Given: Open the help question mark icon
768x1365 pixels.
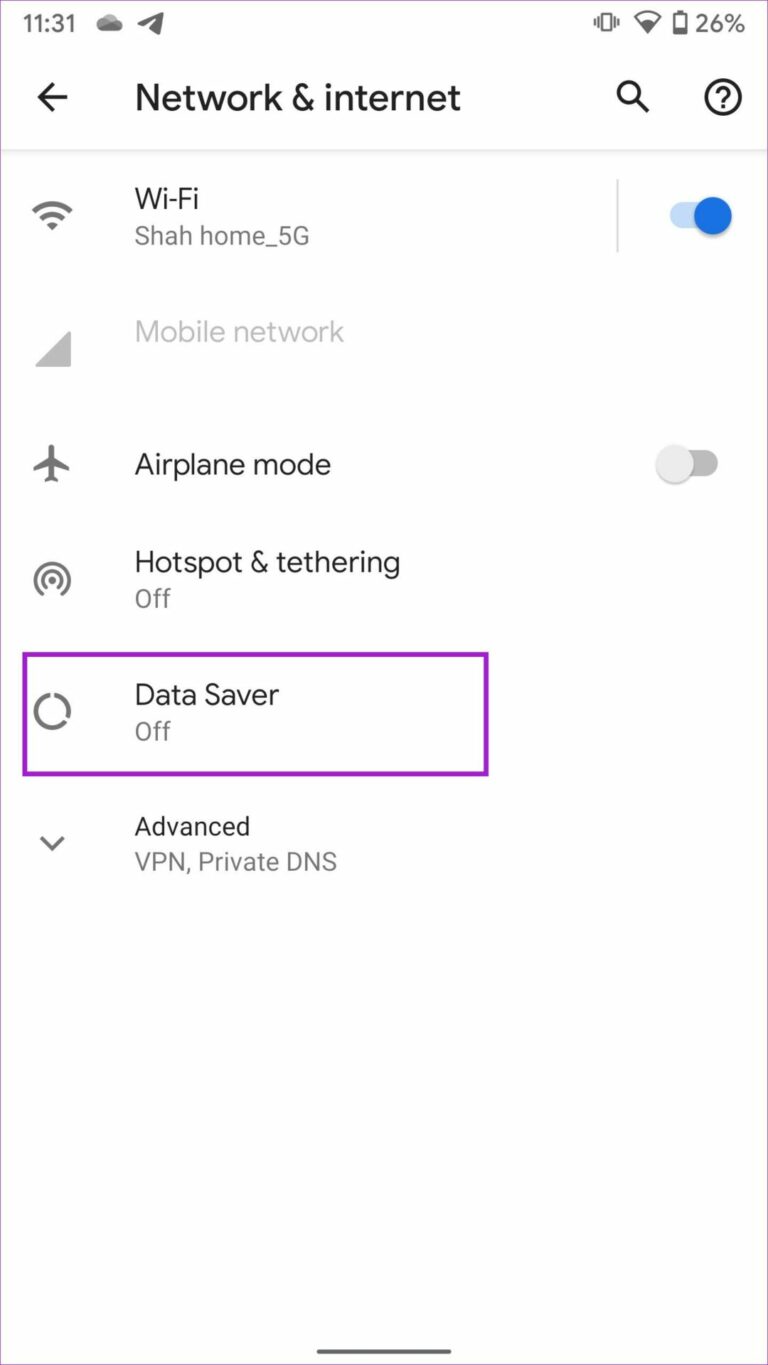Looking at the screenshot, I should click(x=723, y=97).
